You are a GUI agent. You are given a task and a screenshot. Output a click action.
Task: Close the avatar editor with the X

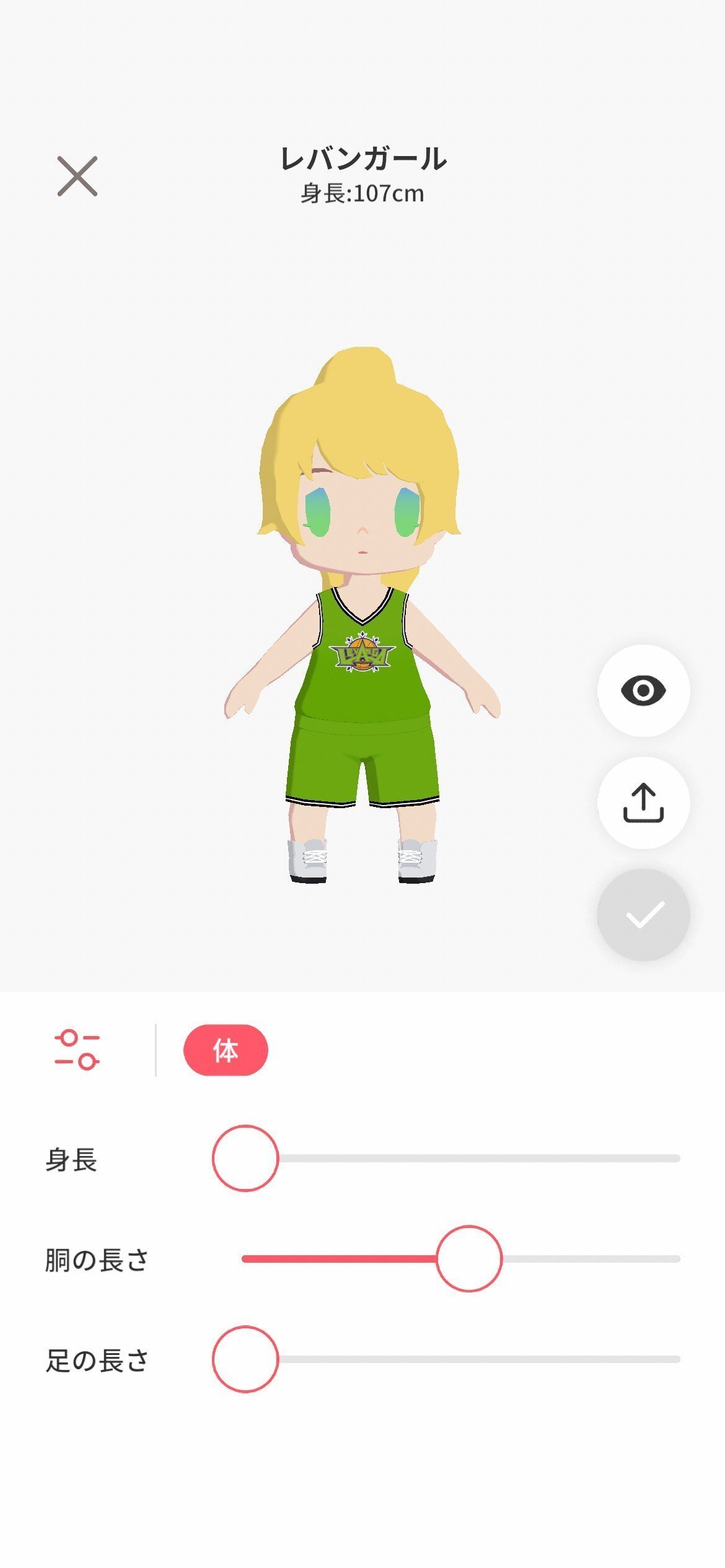[x=77, y=176]
